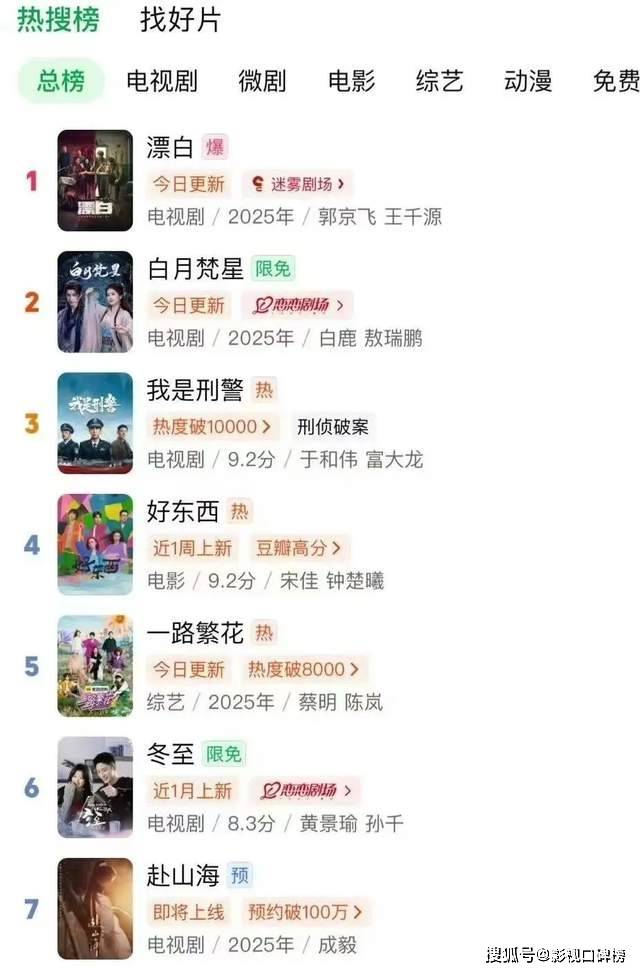Open the drama 冬至
Viewport: 640px width, 972px height.
[170, 754]
